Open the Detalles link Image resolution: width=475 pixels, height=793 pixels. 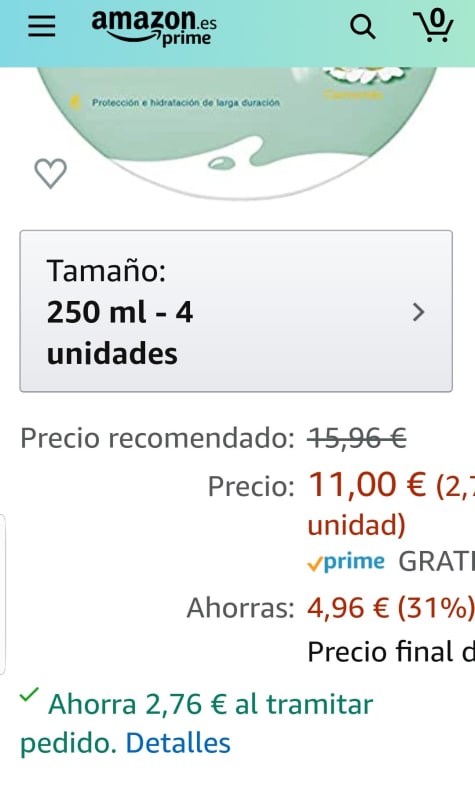point(178,743)
